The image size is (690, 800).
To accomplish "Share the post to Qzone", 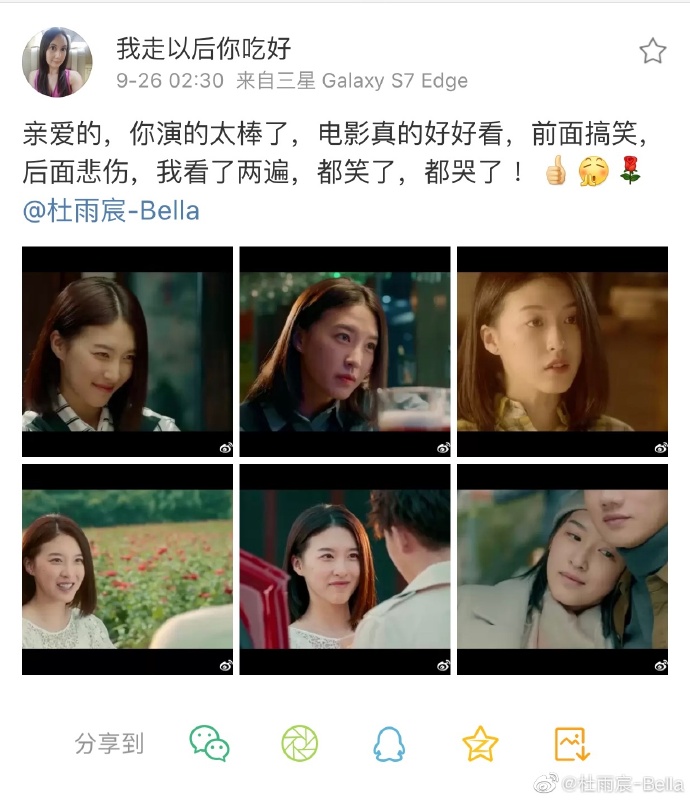I will (x=480, y=743).
